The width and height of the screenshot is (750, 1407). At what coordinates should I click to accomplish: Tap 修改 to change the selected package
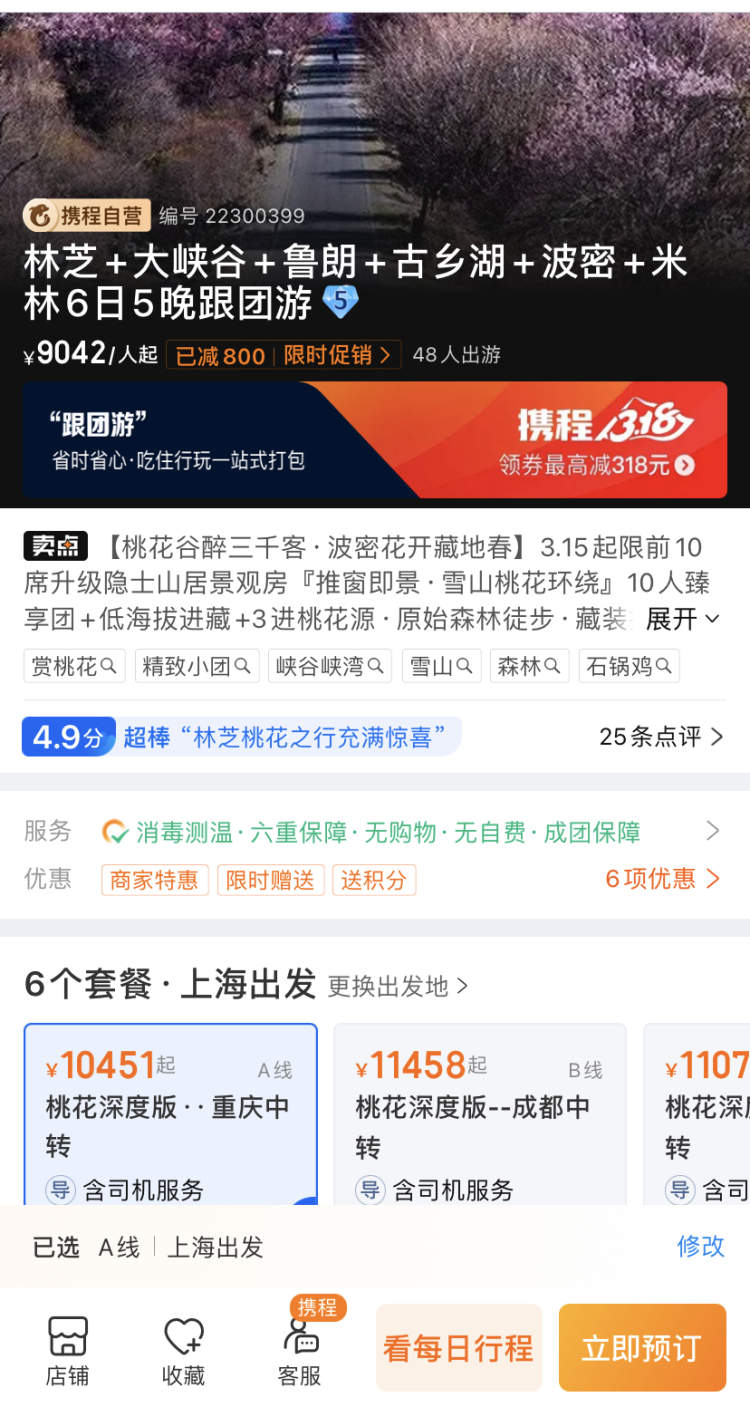click(700, 1246)
